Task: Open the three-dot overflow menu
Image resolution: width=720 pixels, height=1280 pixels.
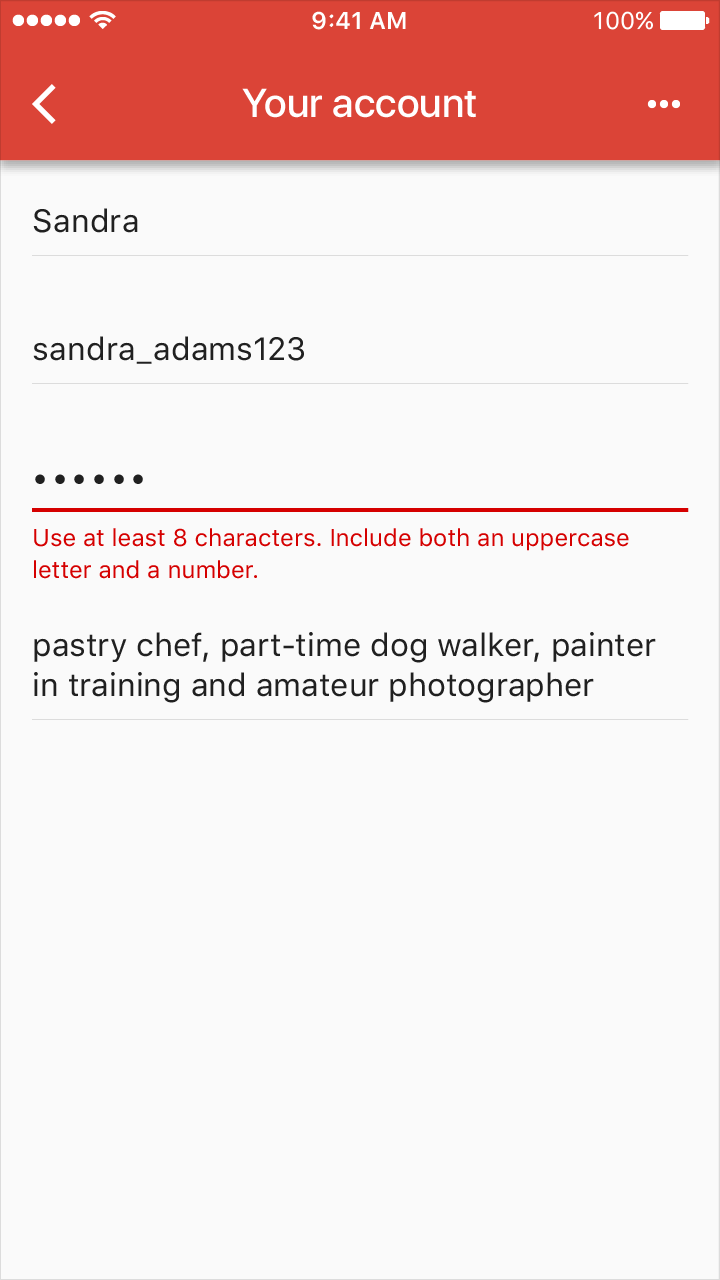Action: pyautogui.click(x=664, y=104)
